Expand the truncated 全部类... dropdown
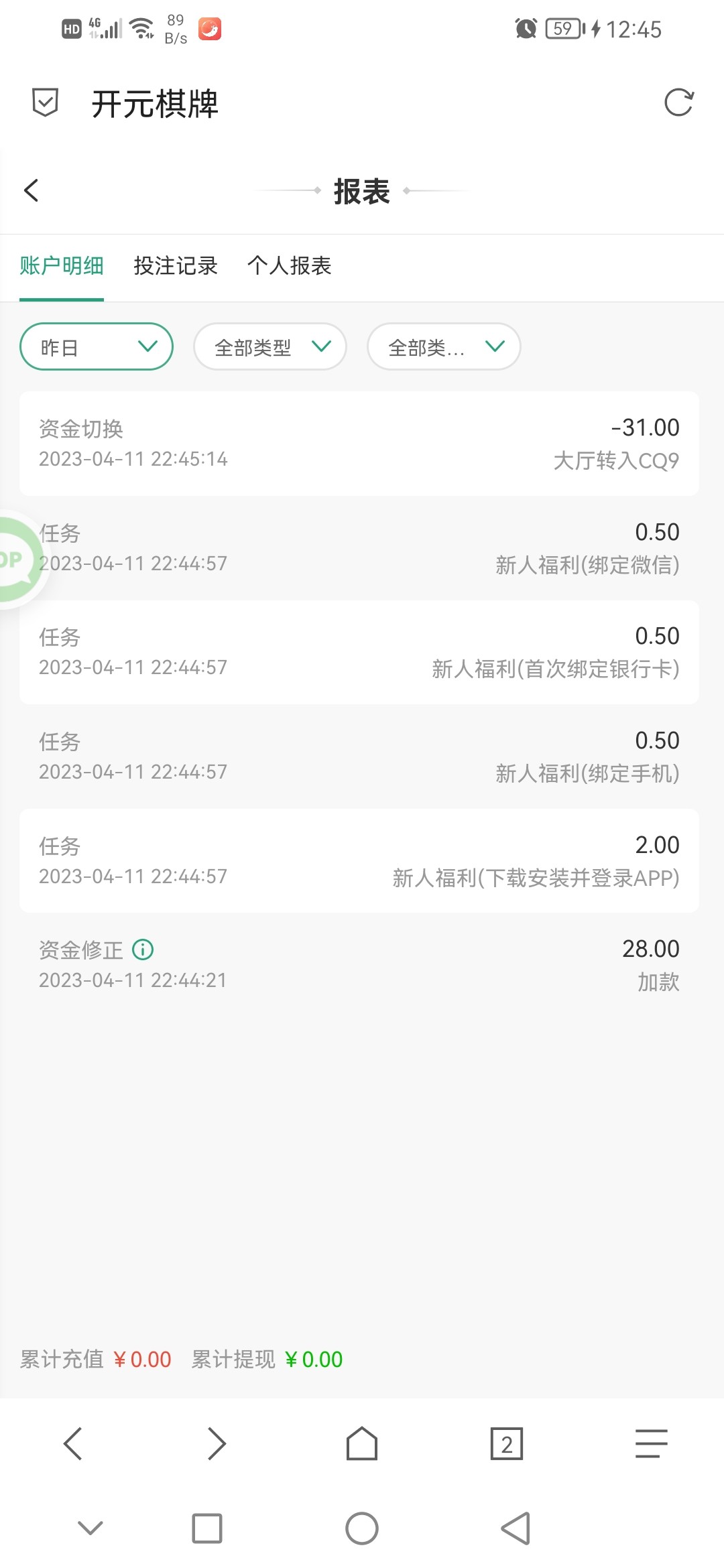Viewport: 724px width, 1568px height. click(444, 346)
